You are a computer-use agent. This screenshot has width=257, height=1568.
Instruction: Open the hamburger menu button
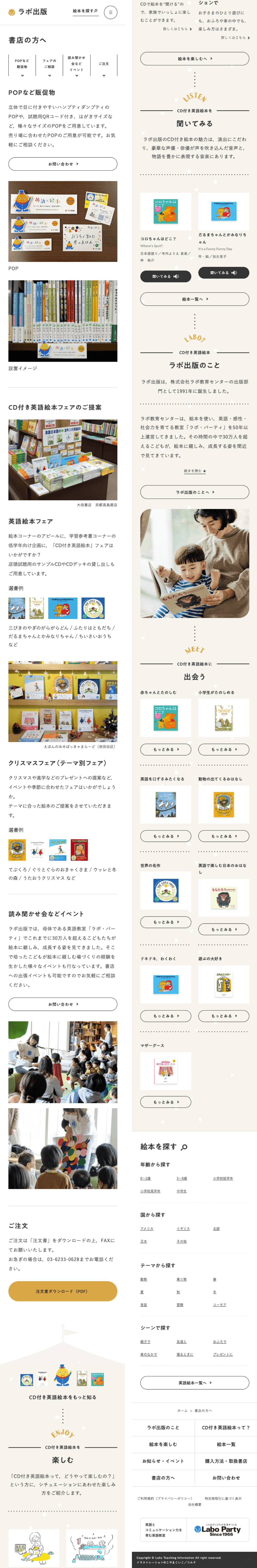pos(110,12)
